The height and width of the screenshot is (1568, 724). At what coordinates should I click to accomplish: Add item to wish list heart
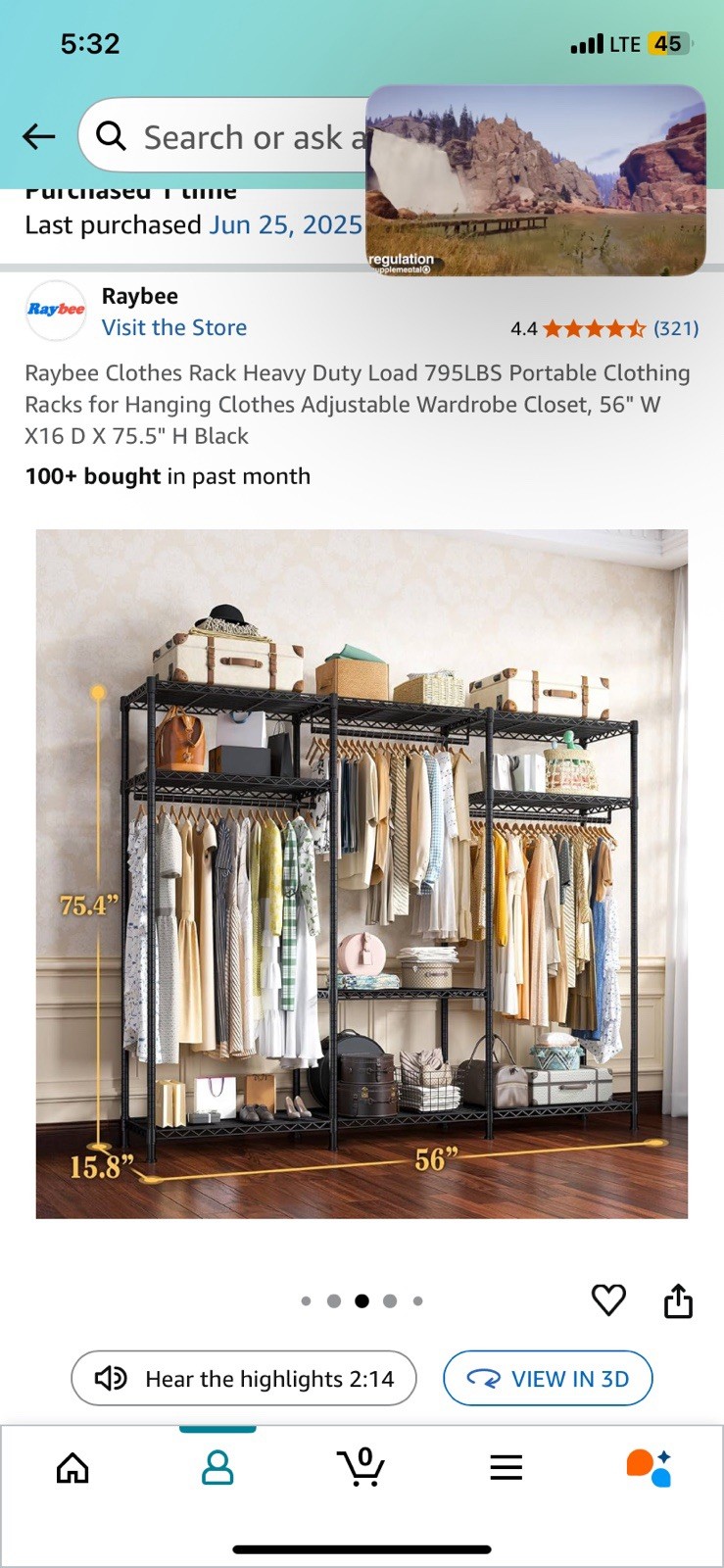point(608,1300)
